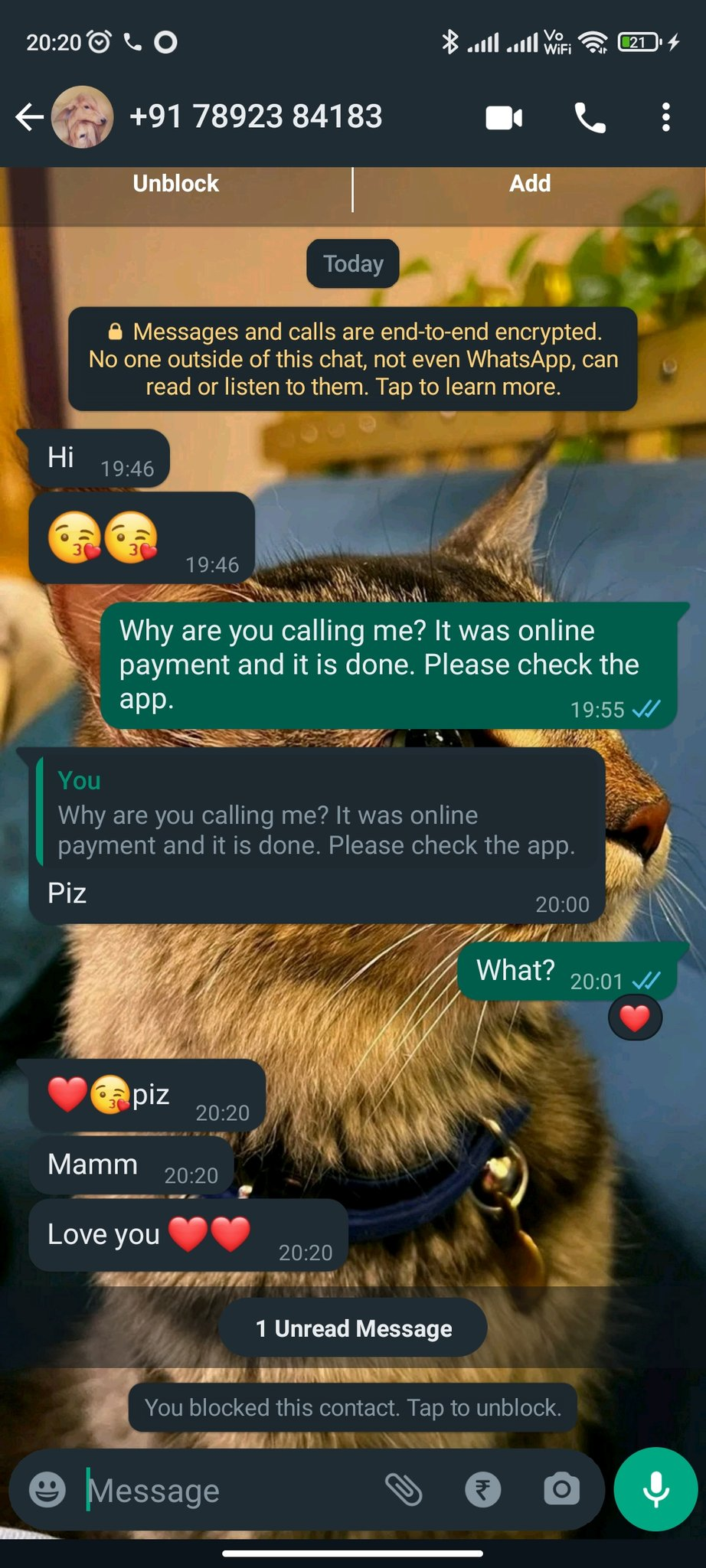
Task: Open the overflow menu
Action: (665, 118)
